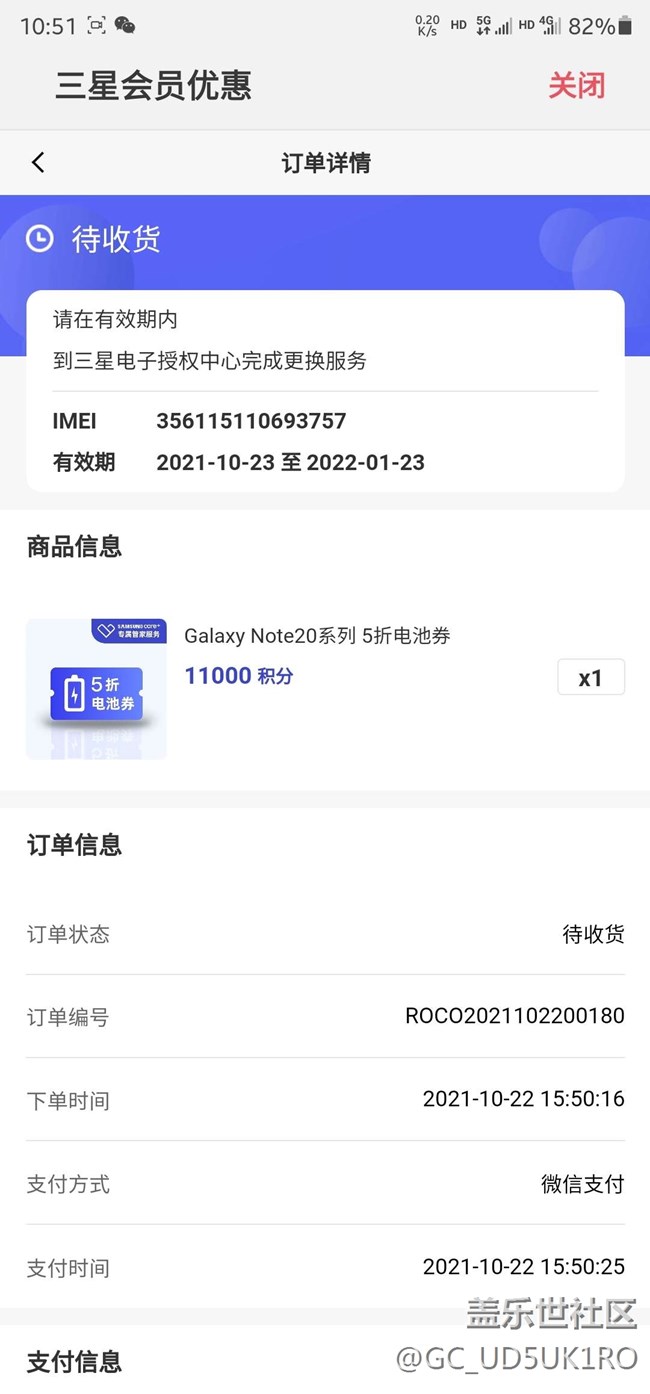650x1394 pixels.
Task: Tap 关闭 to close the page
Action: tap(576, 86)
